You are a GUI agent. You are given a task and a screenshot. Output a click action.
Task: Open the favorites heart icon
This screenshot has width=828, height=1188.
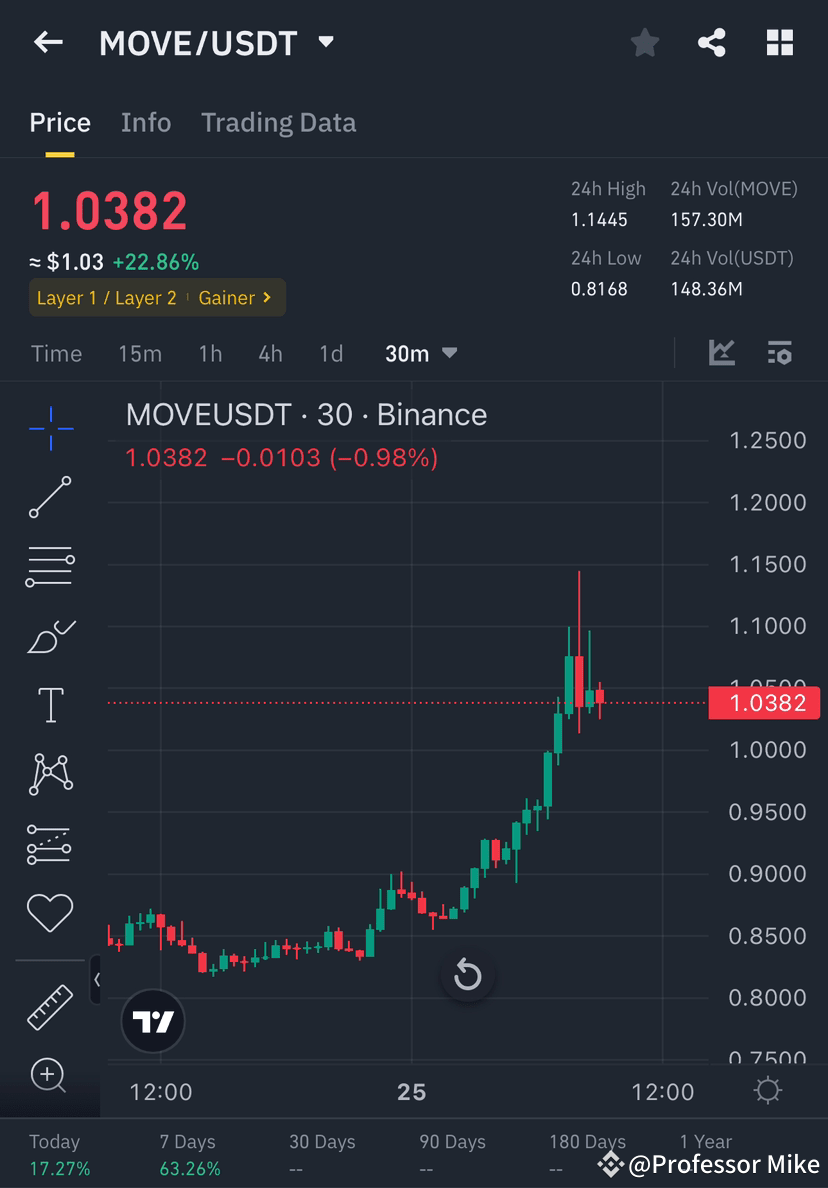point(50,912)
